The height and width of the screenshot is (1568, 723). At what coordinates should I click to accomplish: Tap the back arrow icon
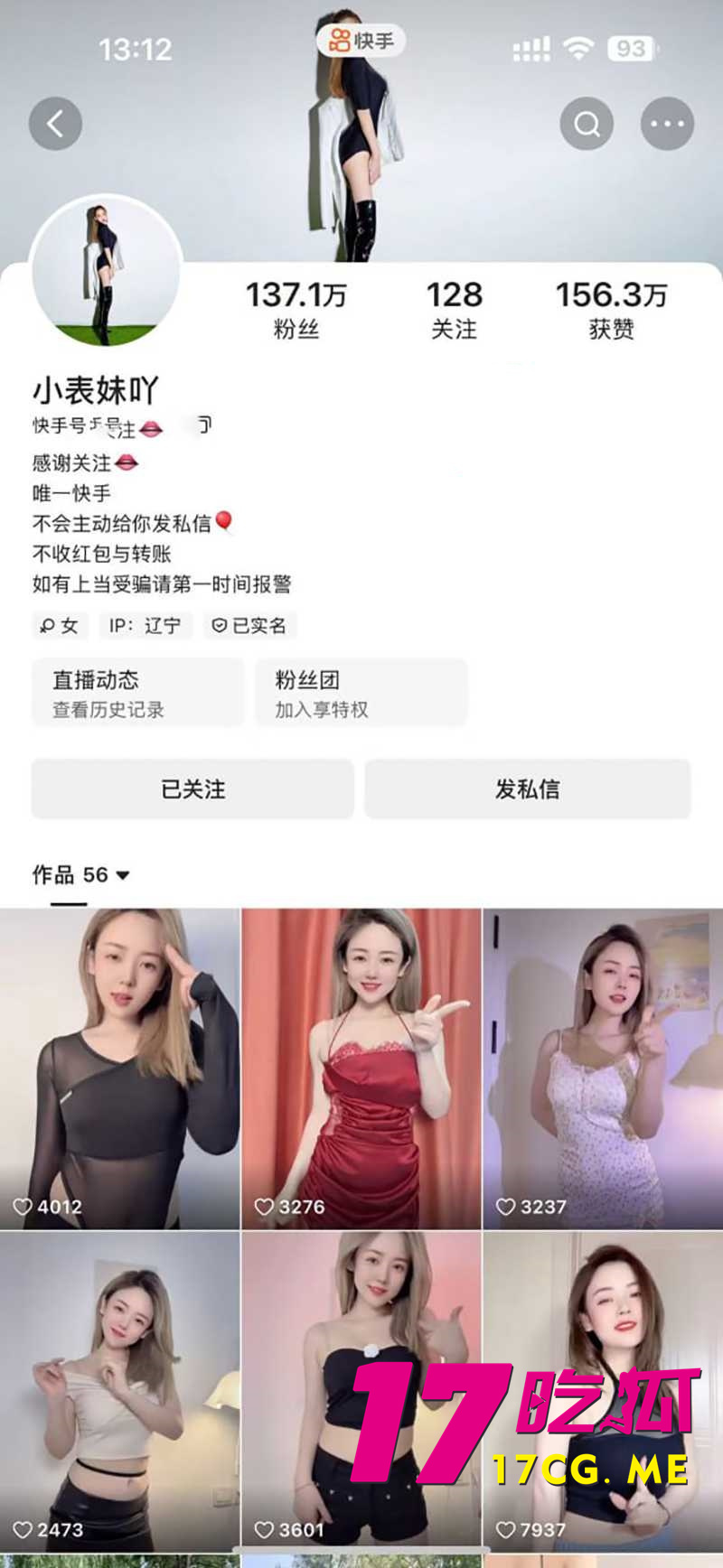[x=55, y=123]
